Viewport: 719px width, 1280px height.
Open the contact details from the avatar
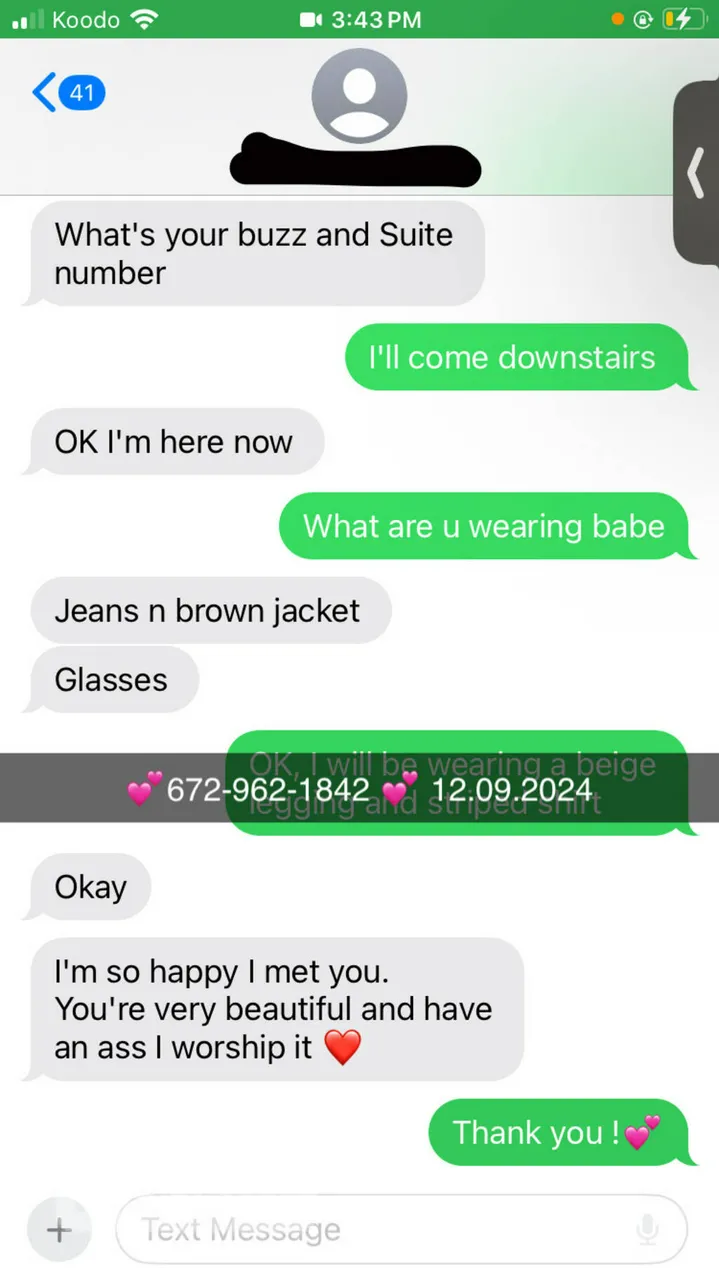pos(359,96)
